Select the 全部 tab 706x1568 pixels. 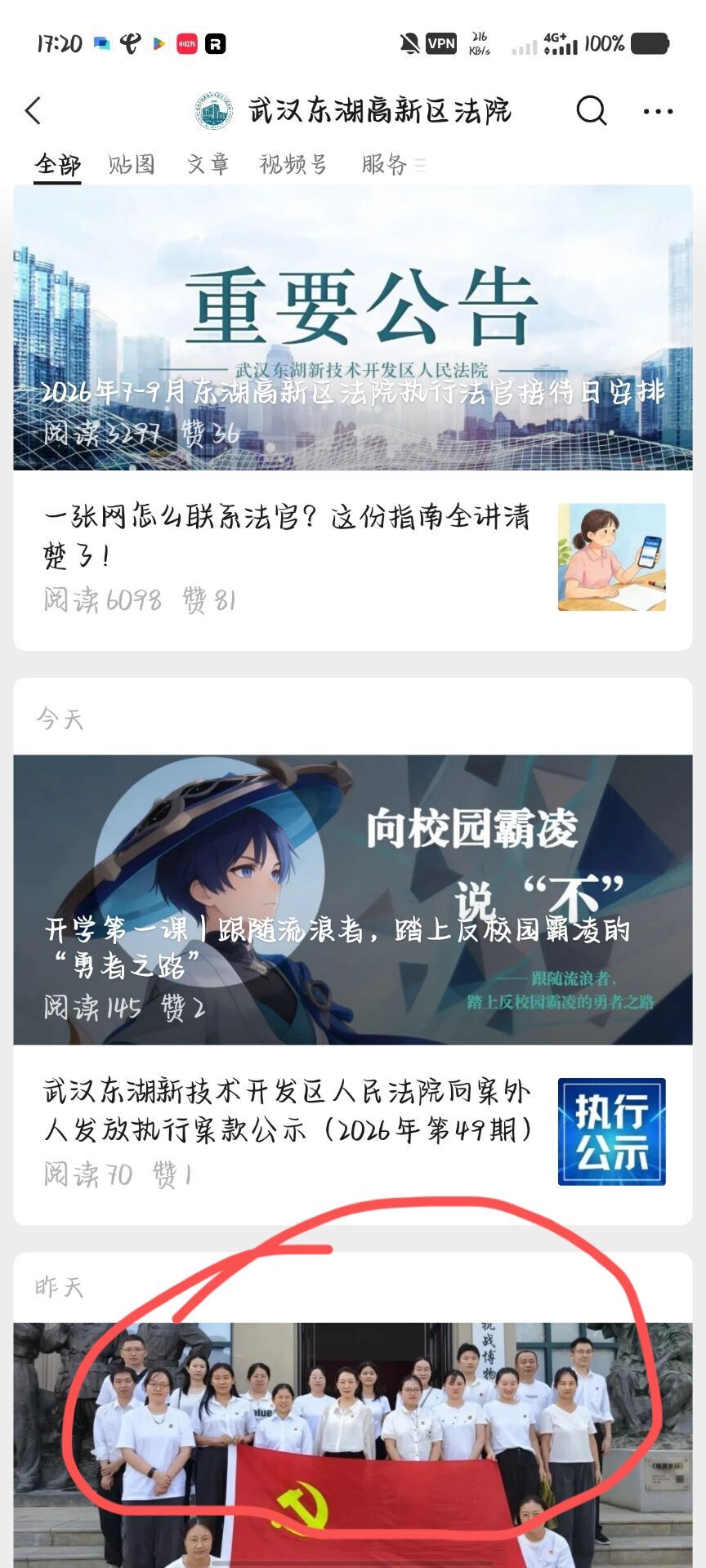58,165
